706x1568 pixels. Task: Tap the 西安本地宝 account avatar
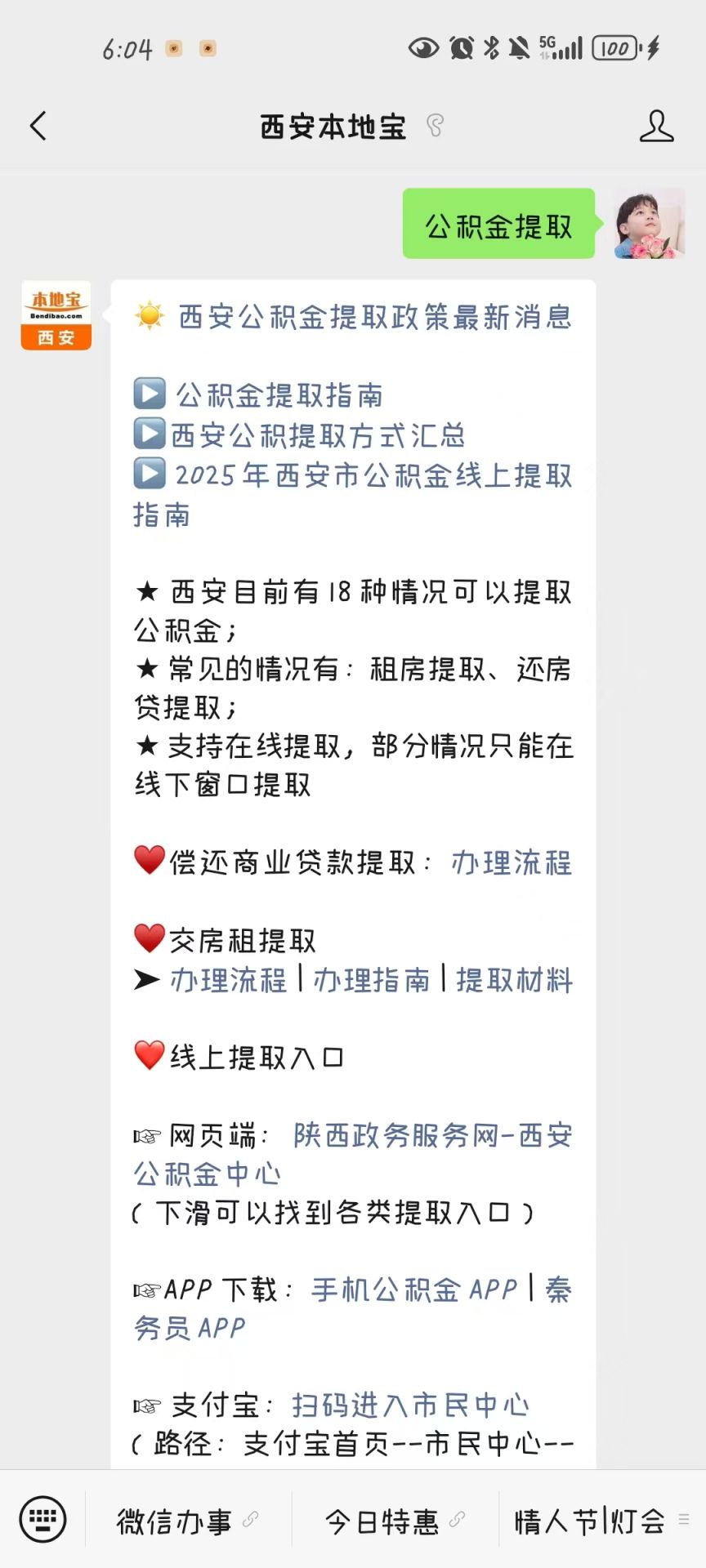coord(56,315)
